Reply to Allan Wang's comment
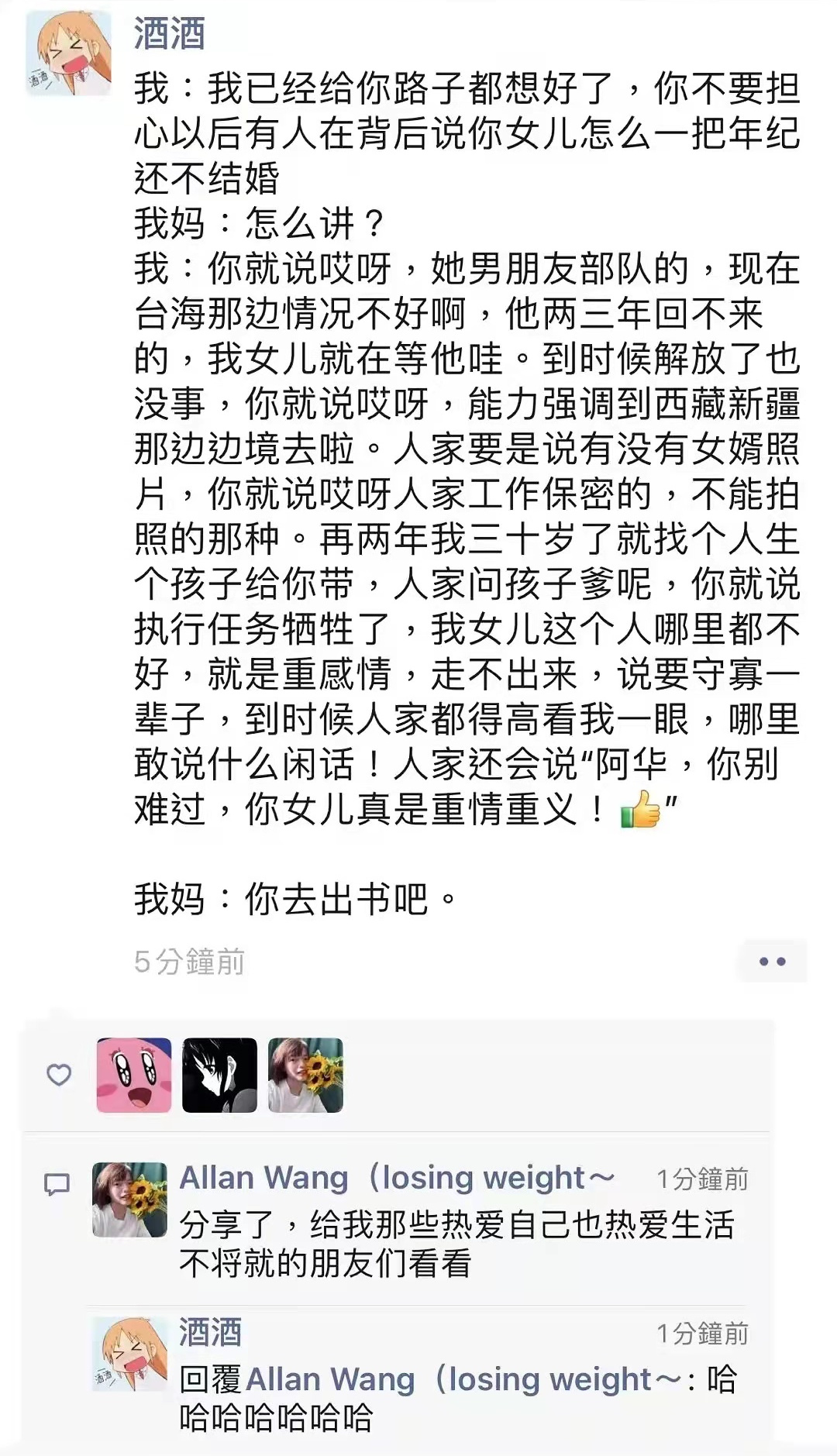This screenshot has width=837, height=1456. tap(456, 1243)
